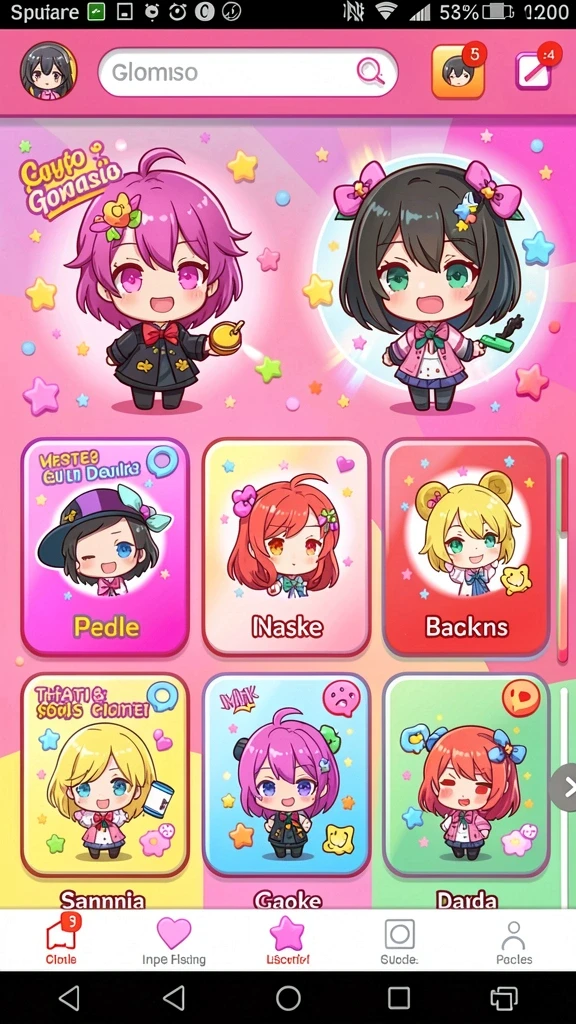Viewport: 576px width, 1024px height.
Task: Open the Suode tab
Action: (399, 940)
